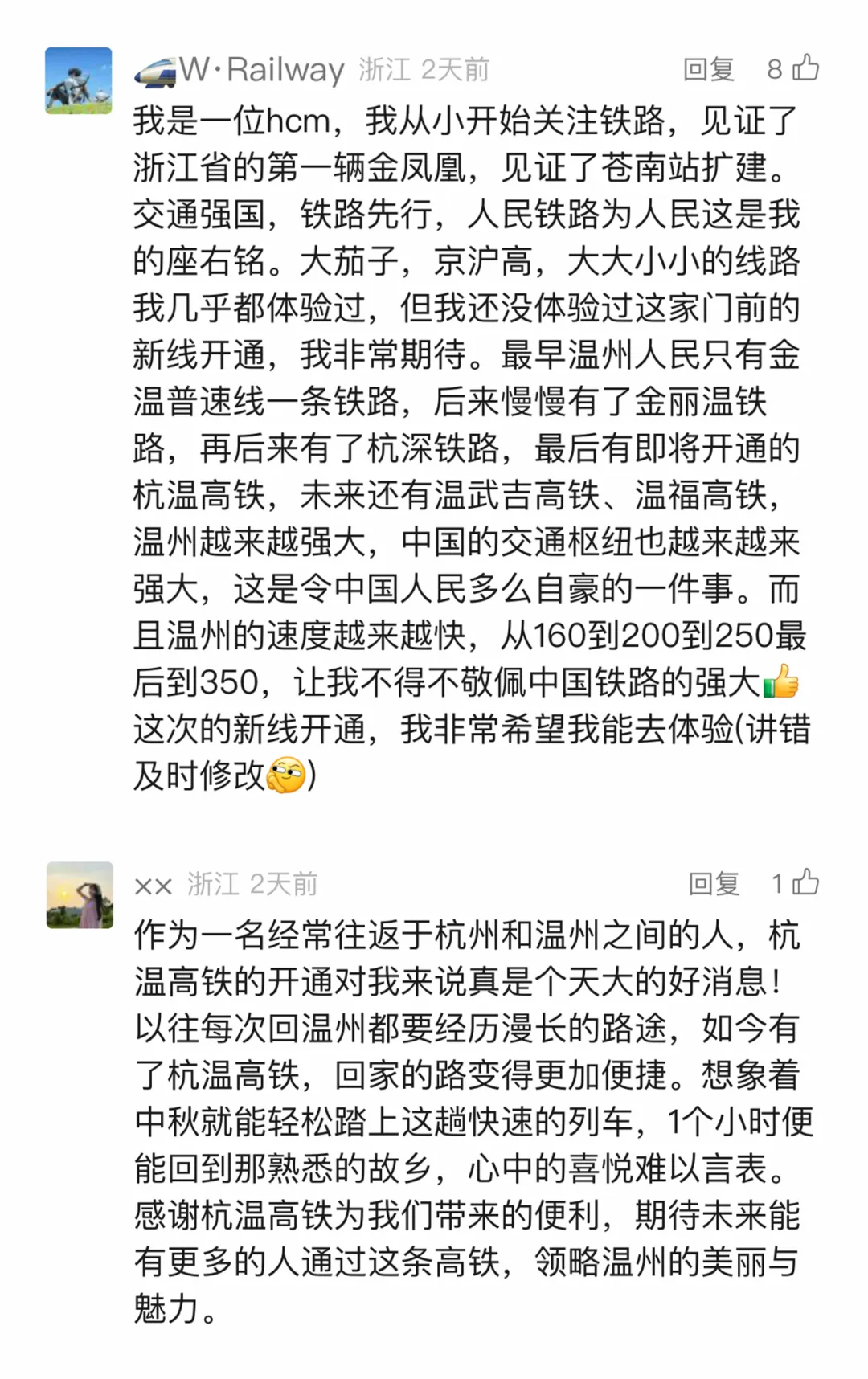Like W·Railway's comment
The image size is (868, 1379).
[805, 68]
